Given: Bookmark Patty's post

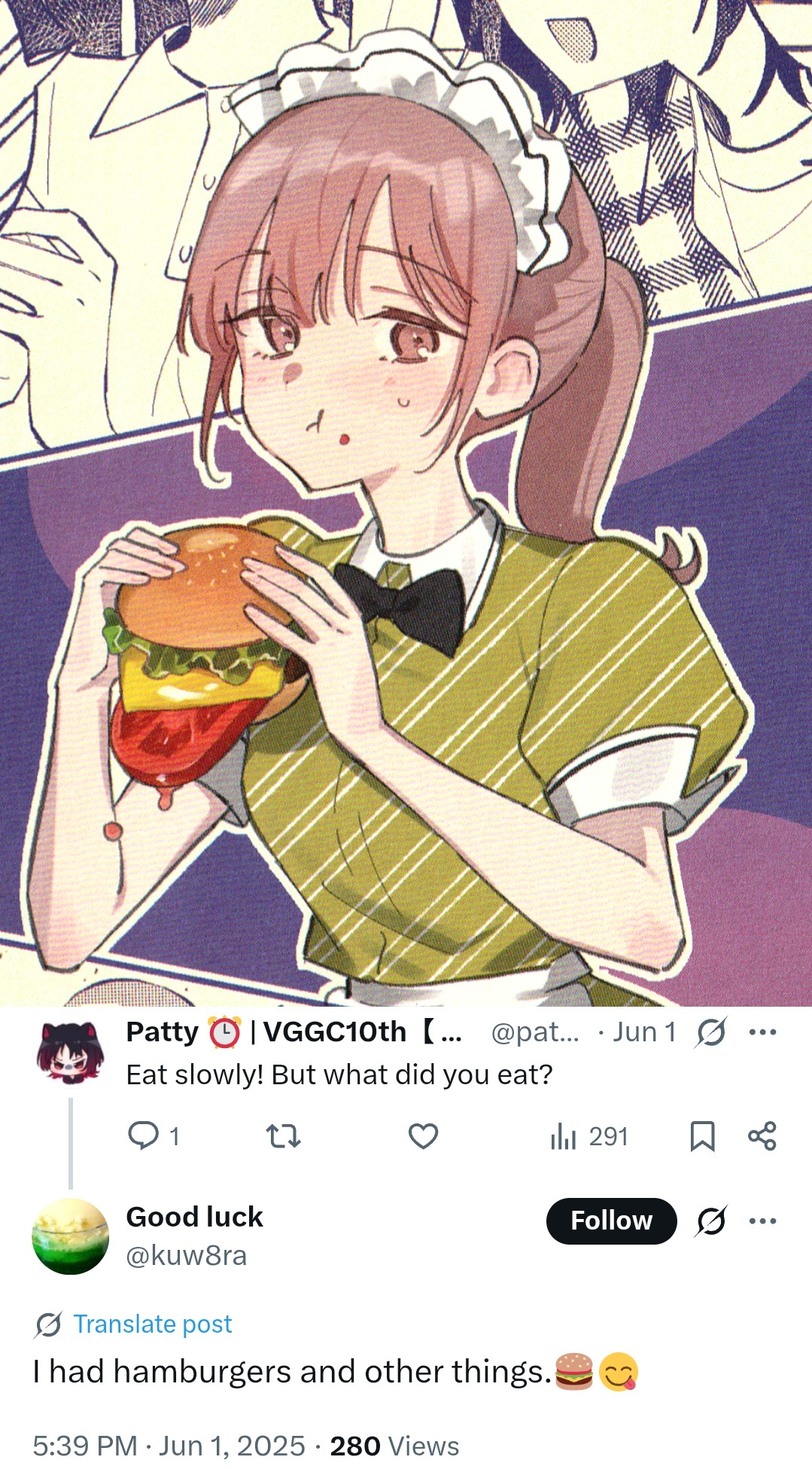Looking at the screenshot, I should [x=702, y=1136].
